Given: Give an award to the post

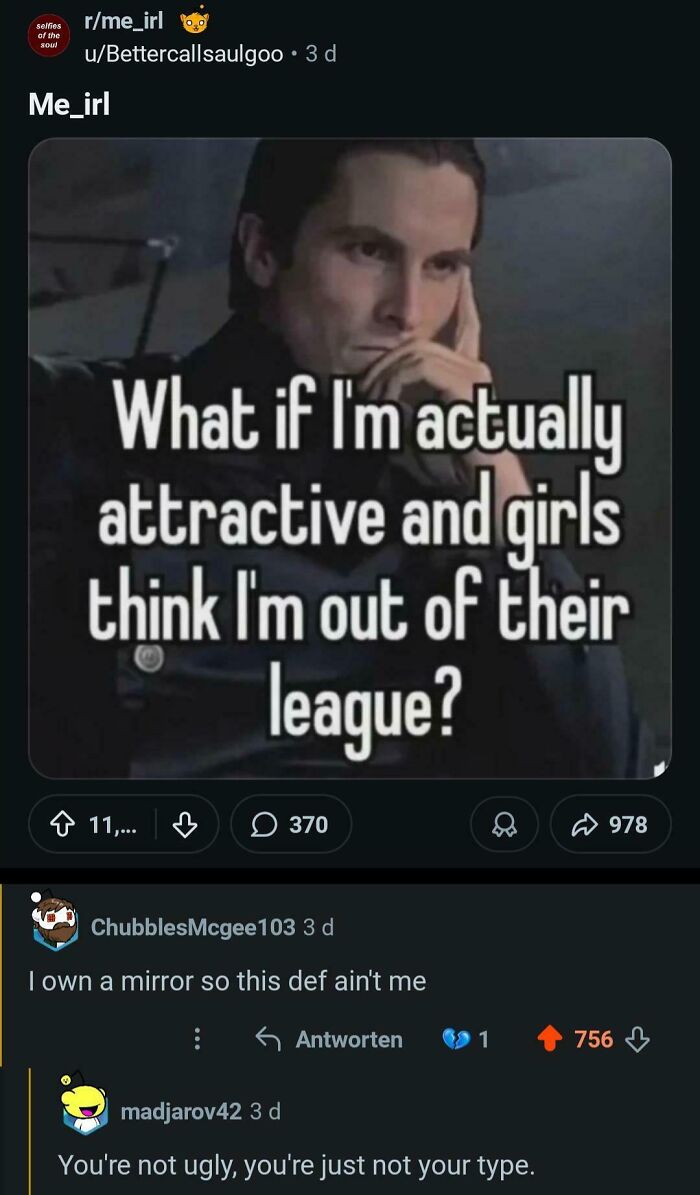Looking at the screenshot, I should 504,824.
